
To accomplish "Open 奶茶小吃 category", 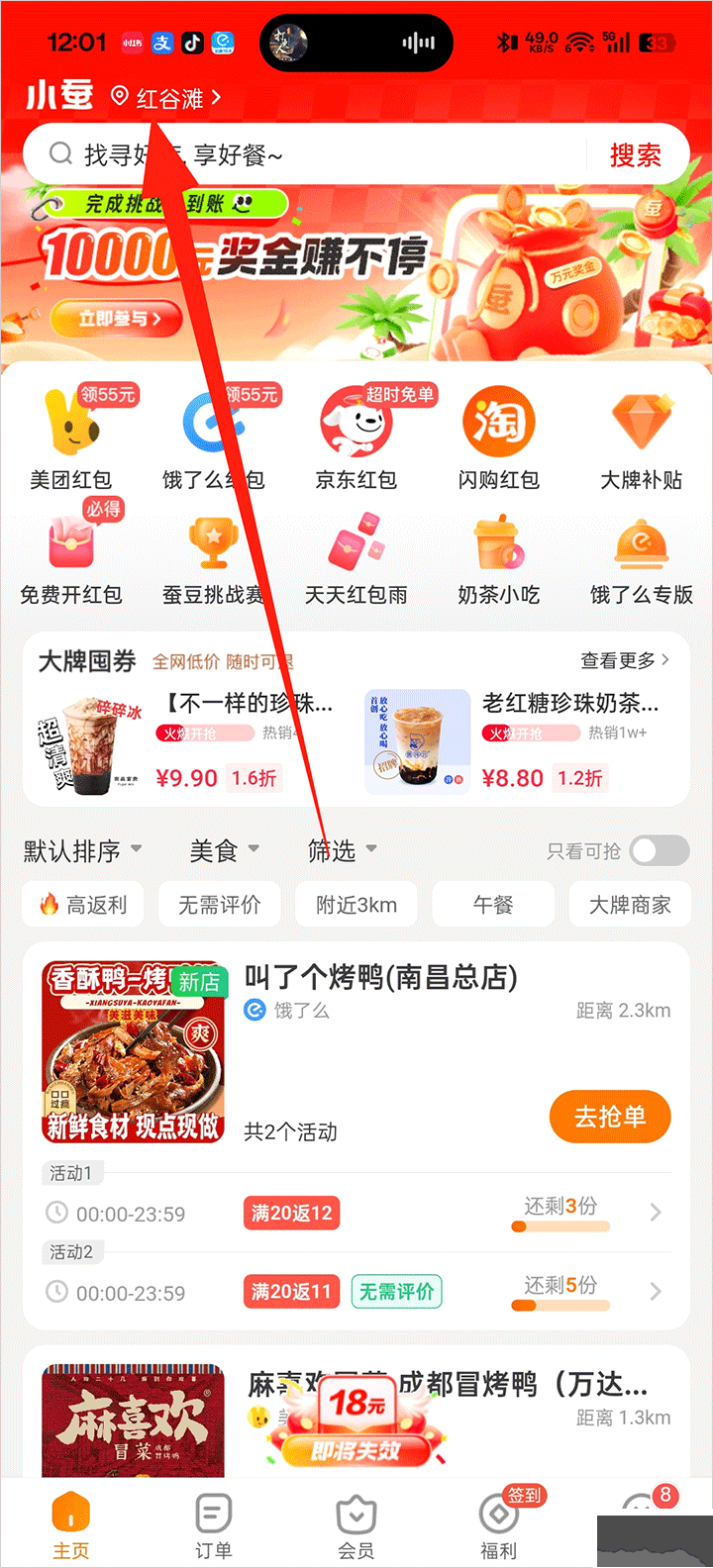I will [498, 555].
